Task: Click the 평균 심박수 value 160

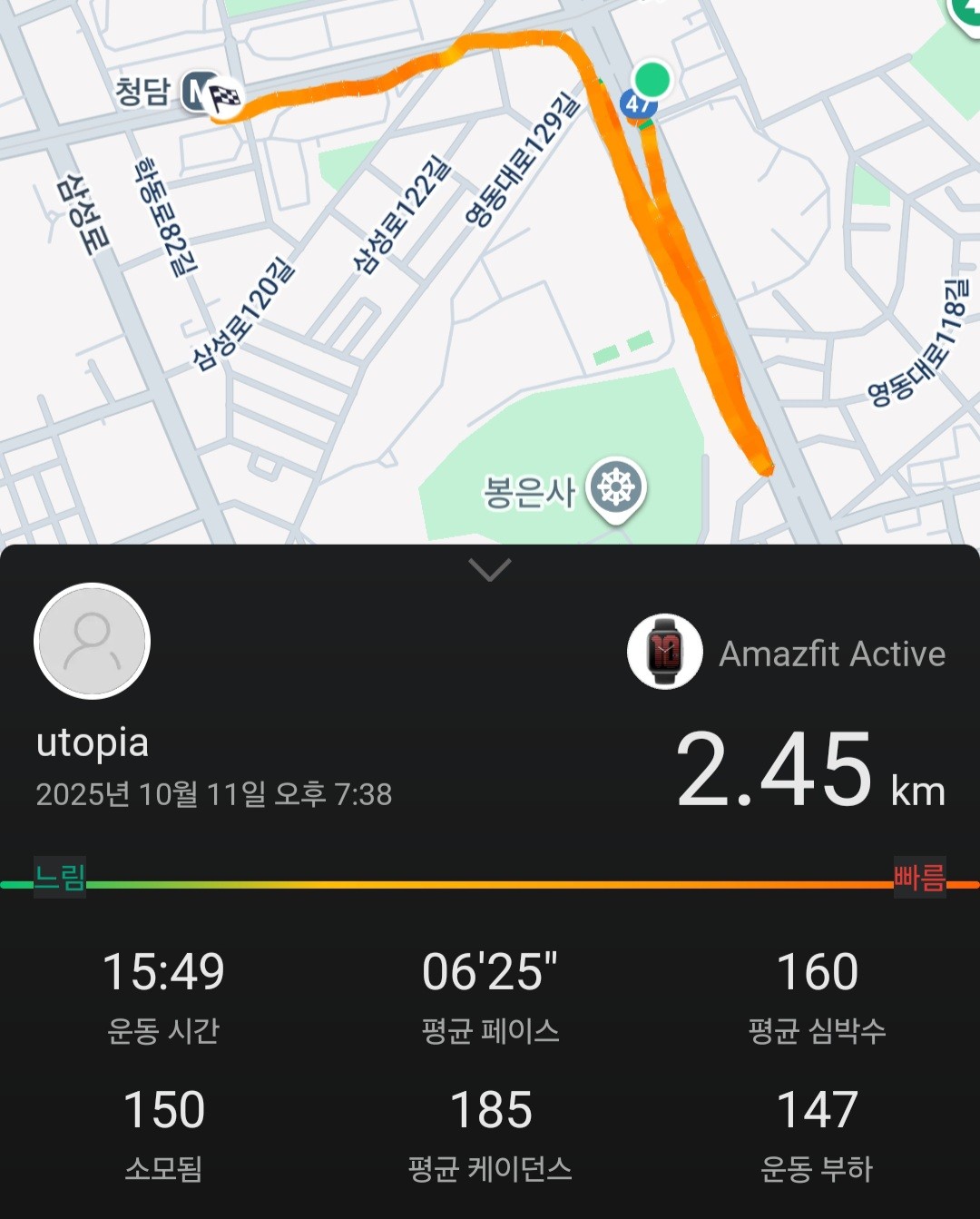Action: tap(814, 971)
